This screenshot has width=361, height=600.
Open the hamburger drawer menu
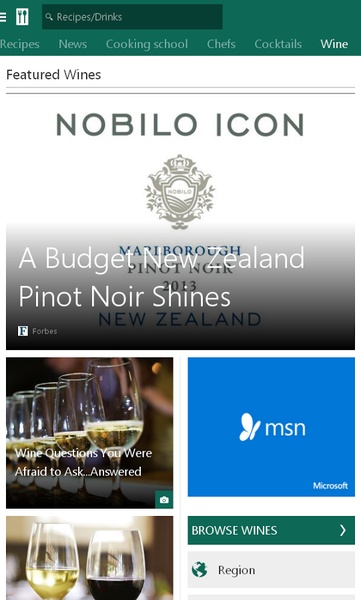(x=3, y=17)
